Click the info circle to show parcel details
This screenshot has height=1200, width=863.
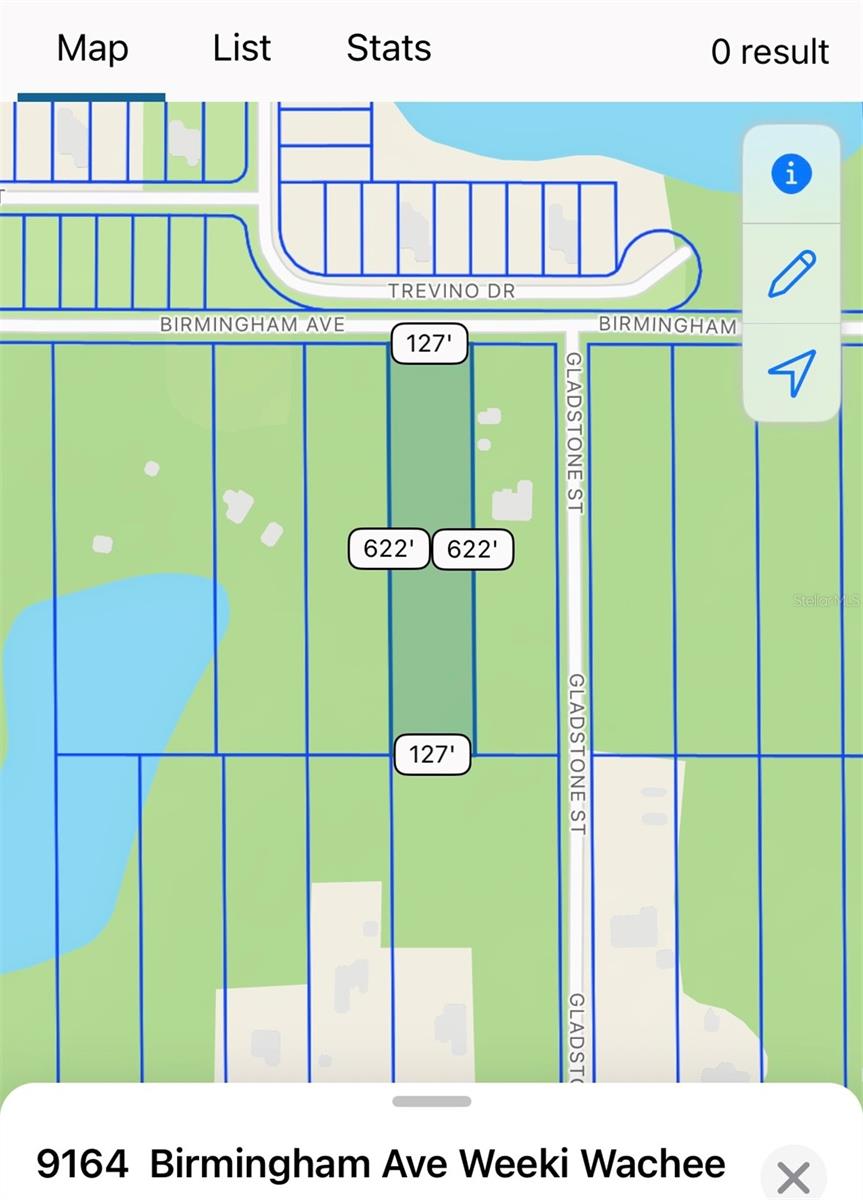pos(792,173)
